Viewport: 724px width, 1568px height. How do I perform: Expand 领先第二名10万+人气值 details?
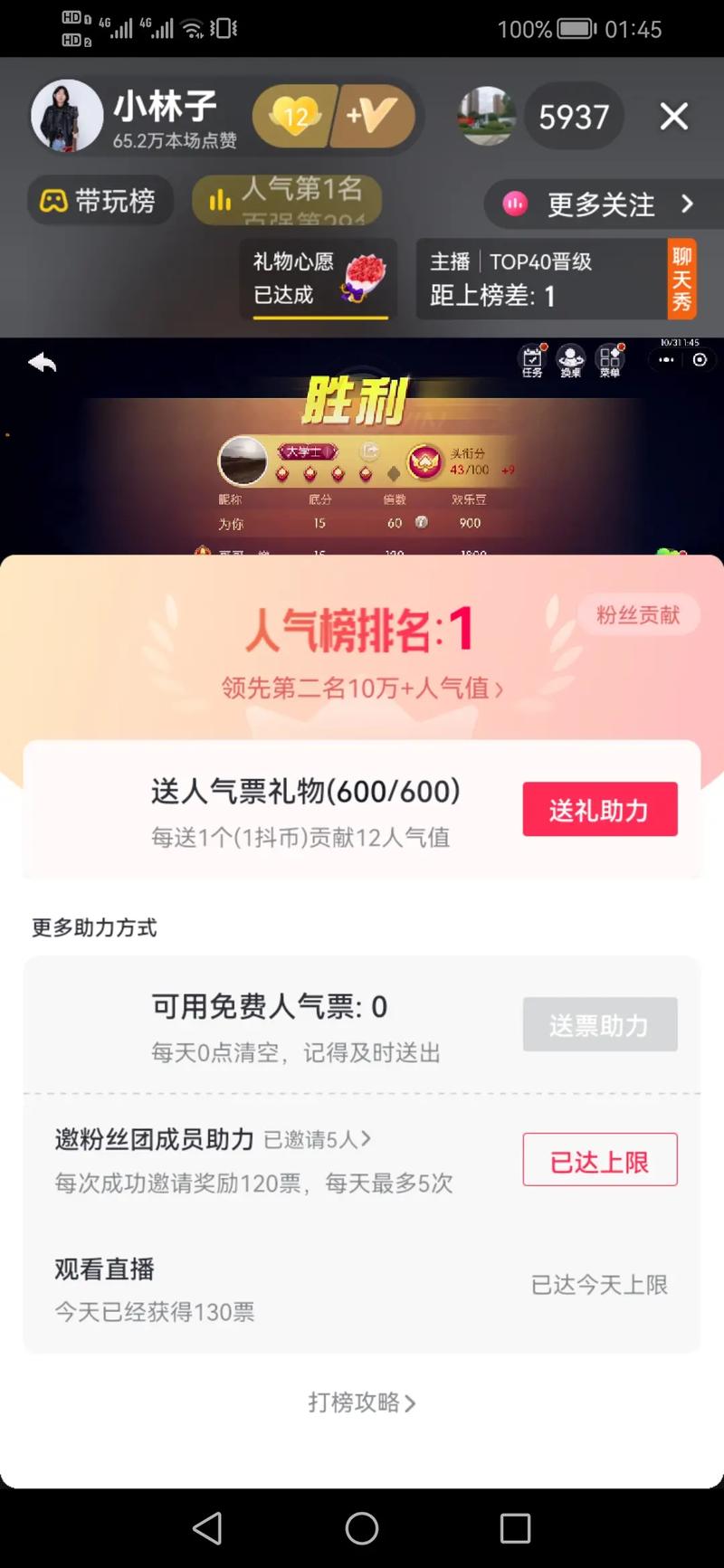pos(362,689)
